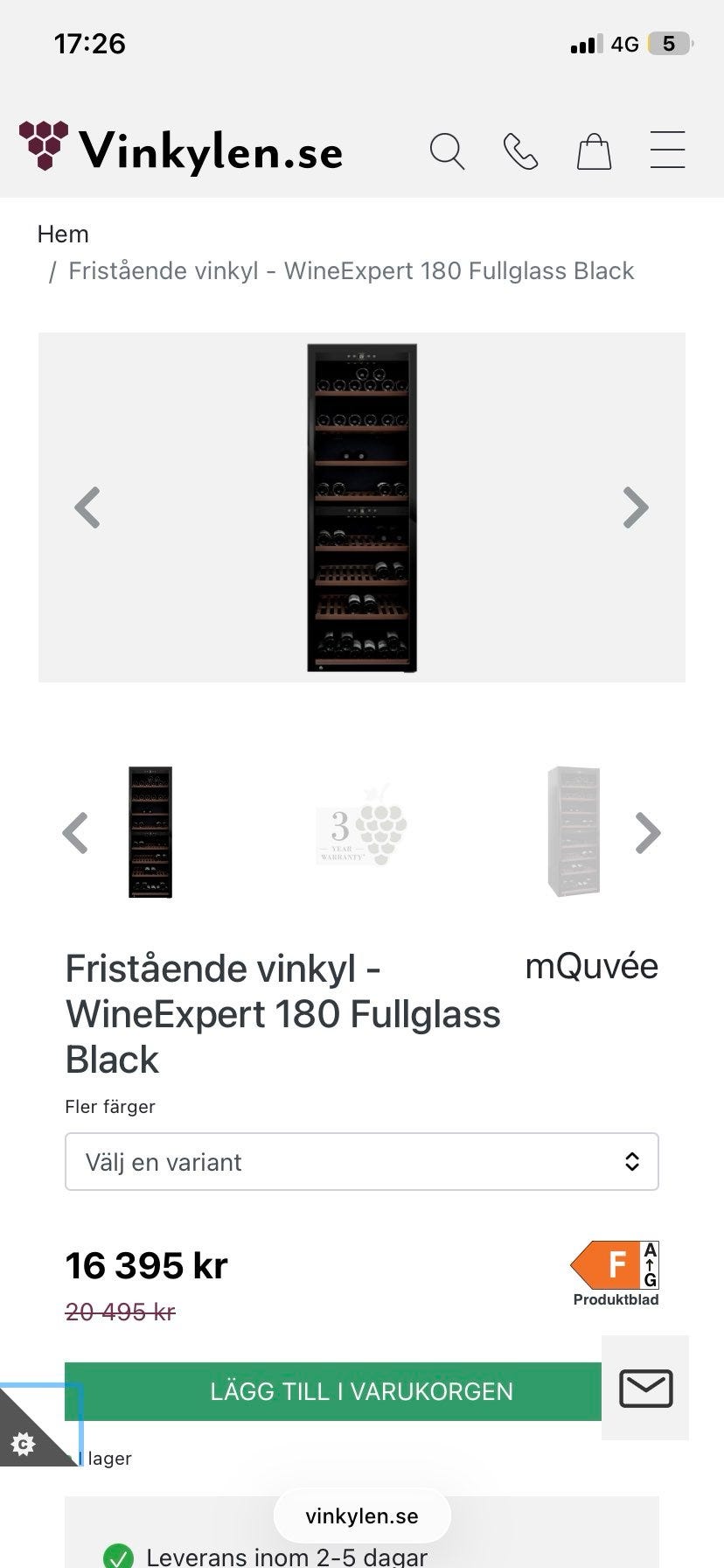
Task: Click the green checkmark delivery icon
Action: (118, 1557)
